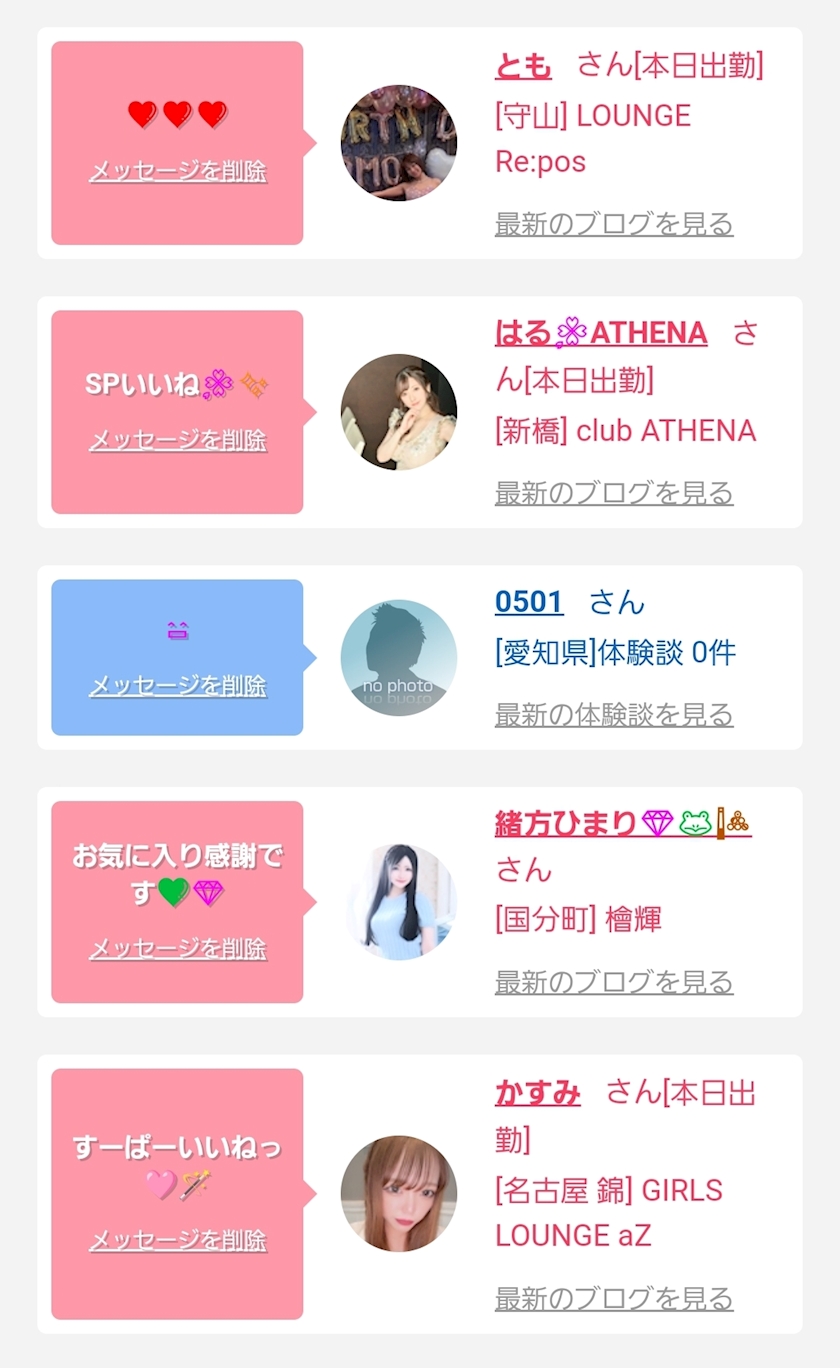
Task: Open はる ATHENA's profile link
Action: [x=601, y=333]
